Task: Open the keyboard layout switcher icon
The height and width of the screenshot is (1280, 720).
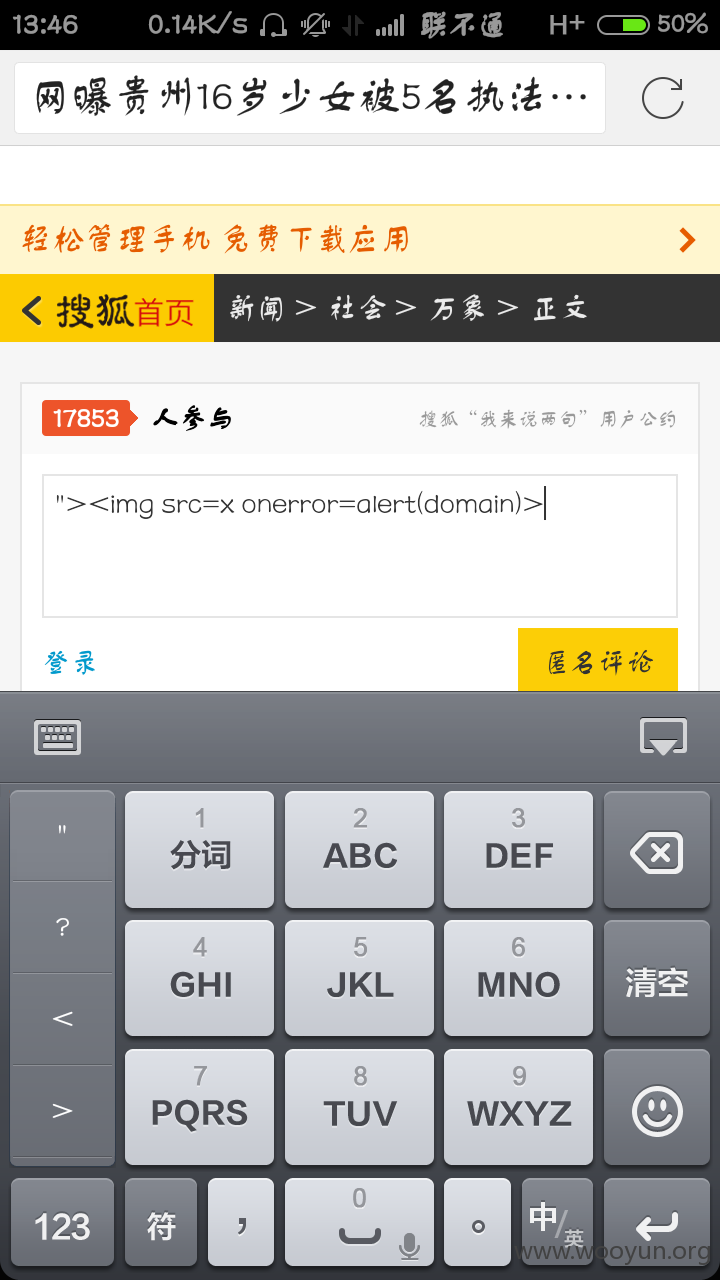Action: tap(58, 737)
